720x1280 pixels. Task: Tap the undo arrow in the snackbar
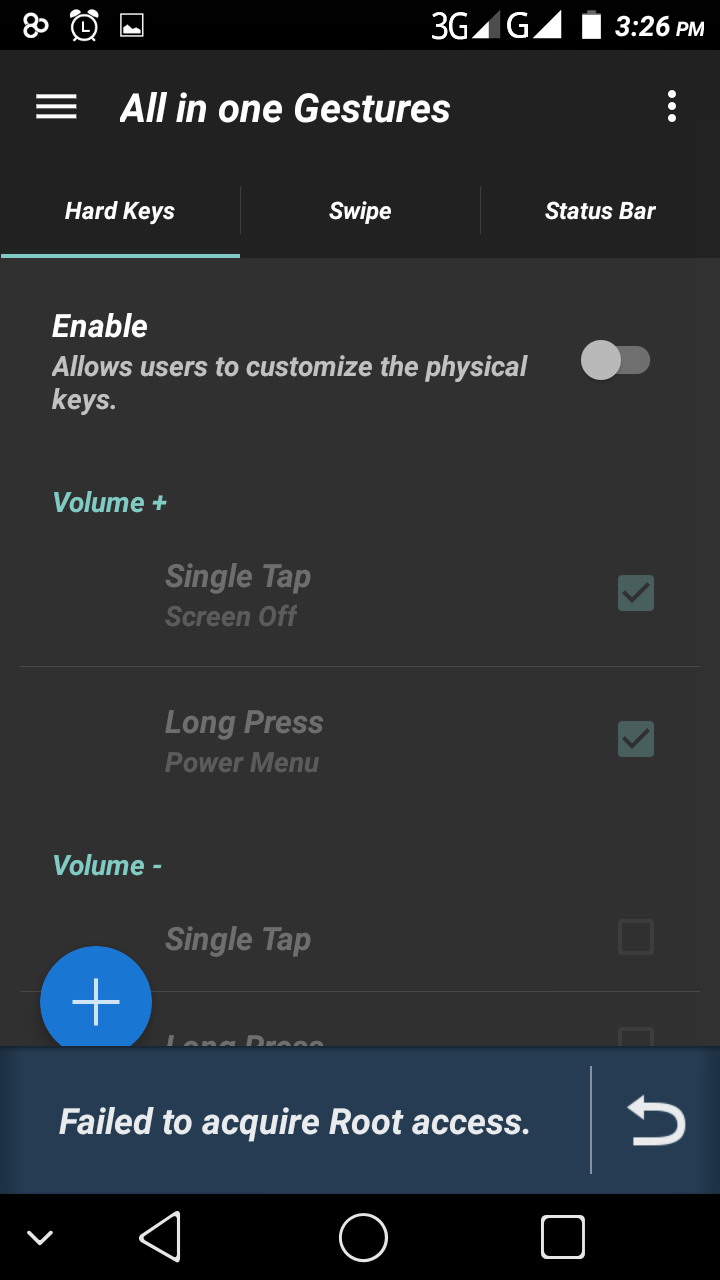656,1120
